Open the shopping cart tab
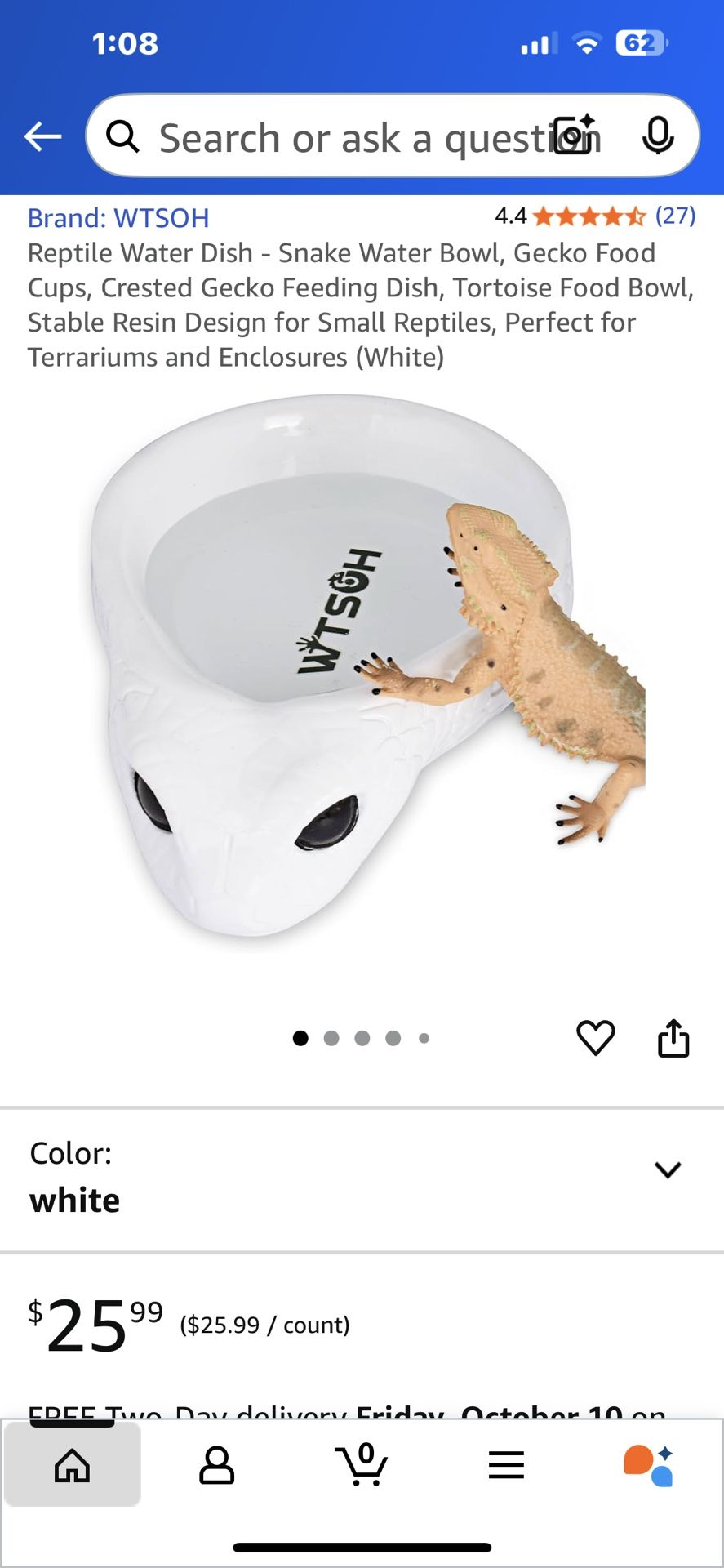 click(361, 1465)
